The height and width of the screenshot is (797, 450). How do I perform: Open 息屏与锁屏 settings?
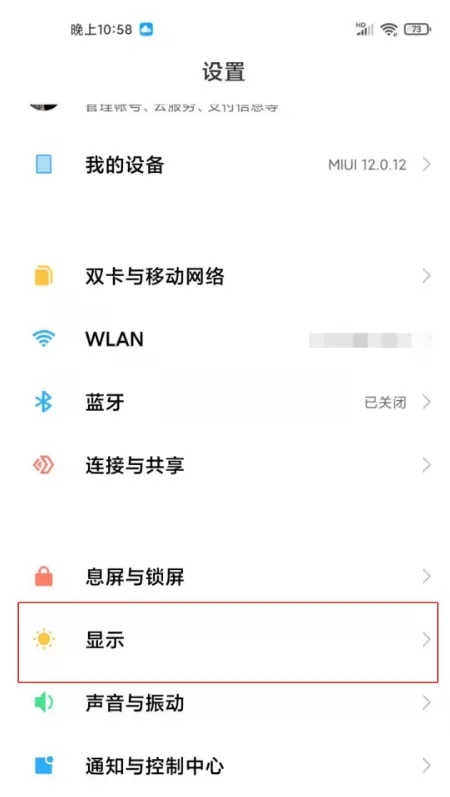(x=225, y=577)
